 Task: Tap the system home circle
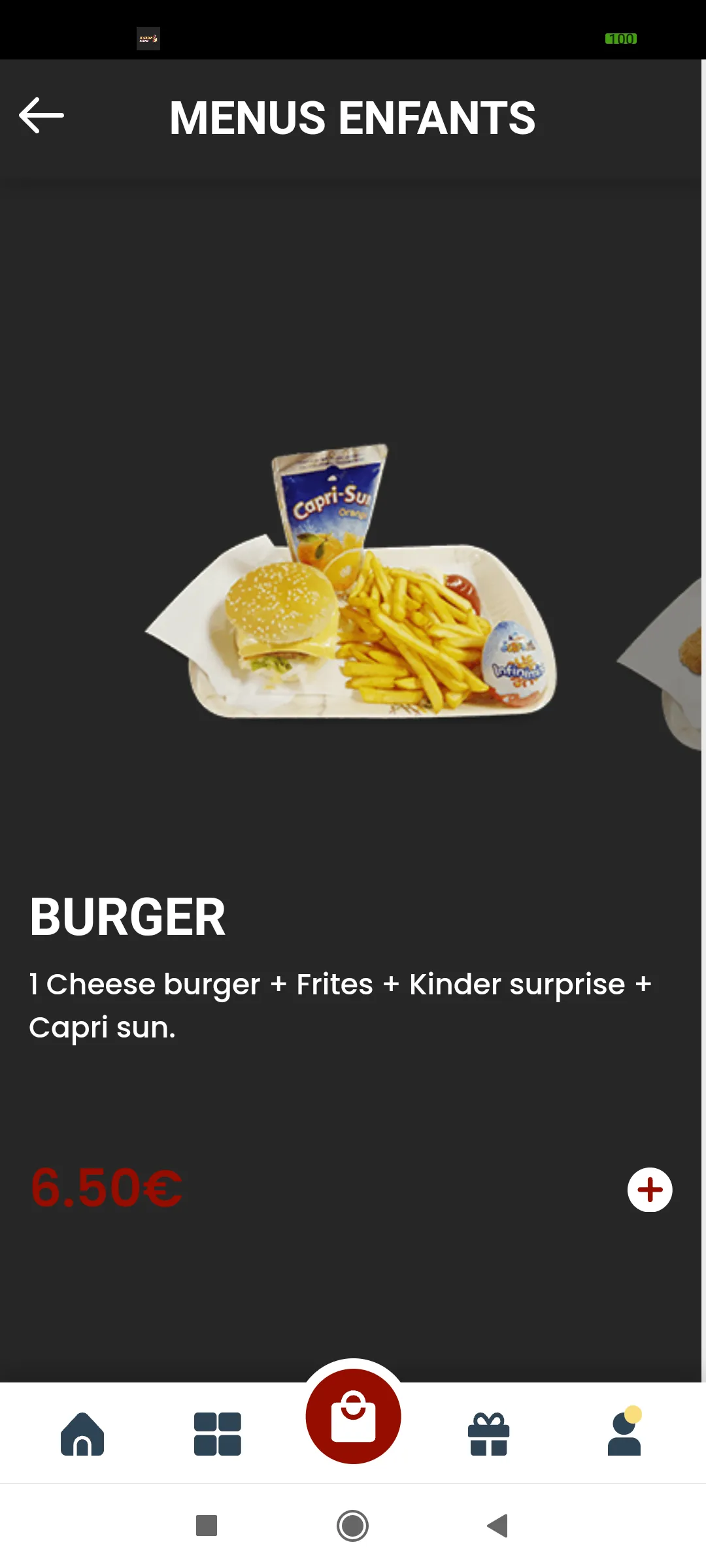click(x=353, y=1526)
